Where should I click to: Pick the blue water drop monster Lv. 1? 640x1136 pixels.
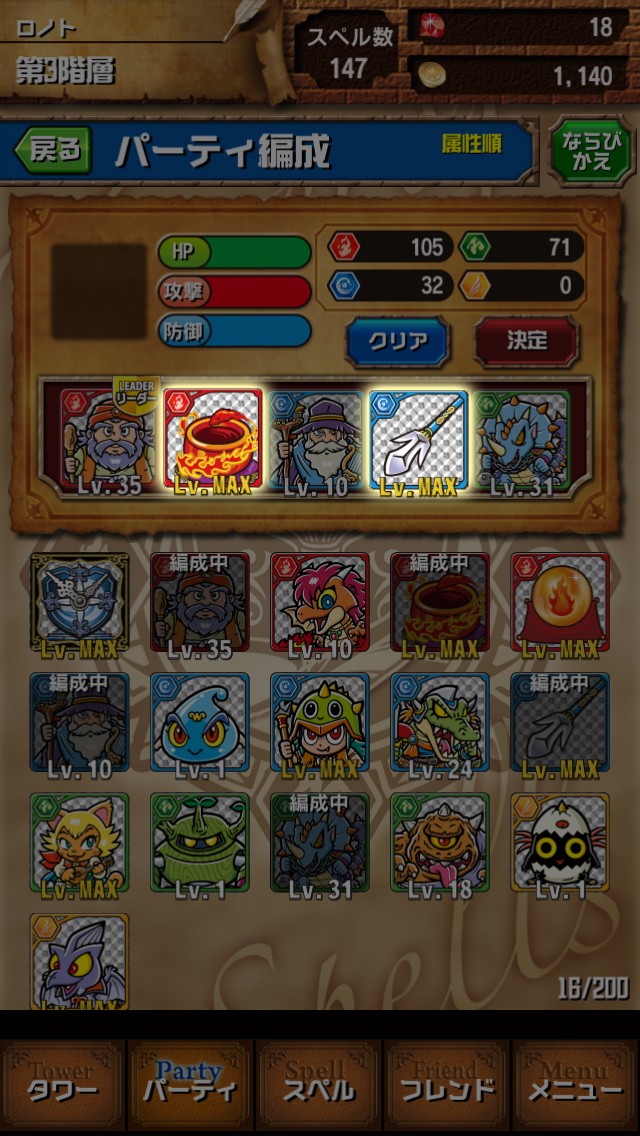199,723
